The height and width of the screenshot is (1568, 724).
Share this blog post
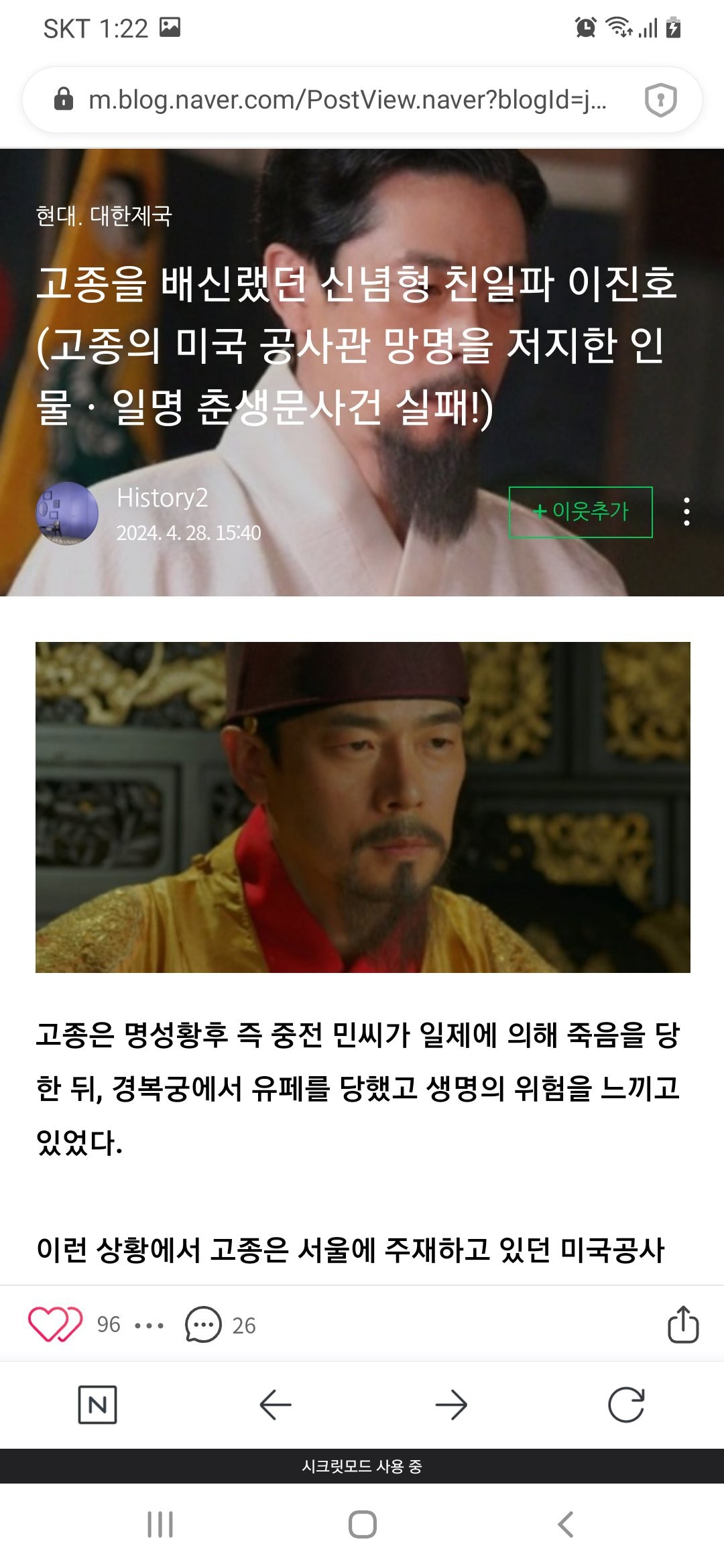(x=682, y=1324)
